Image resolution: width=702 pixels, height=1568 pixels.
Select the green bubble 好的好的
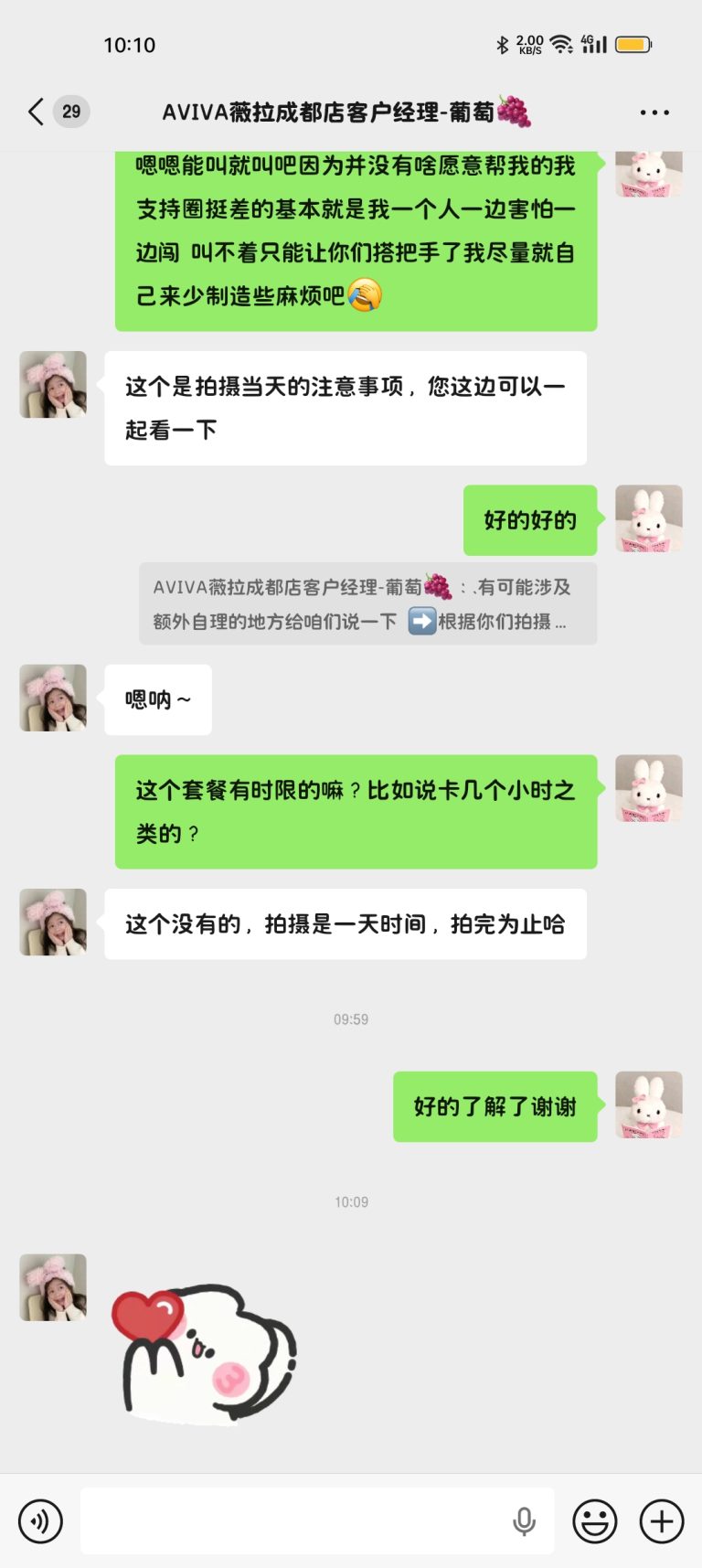[x=530, y=519]
